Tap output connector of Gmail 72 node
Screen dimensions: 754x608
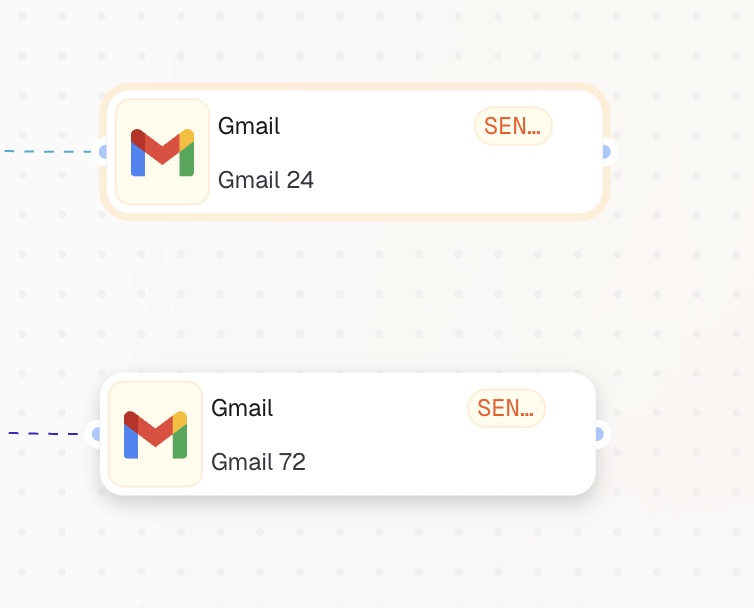point(598,434)
